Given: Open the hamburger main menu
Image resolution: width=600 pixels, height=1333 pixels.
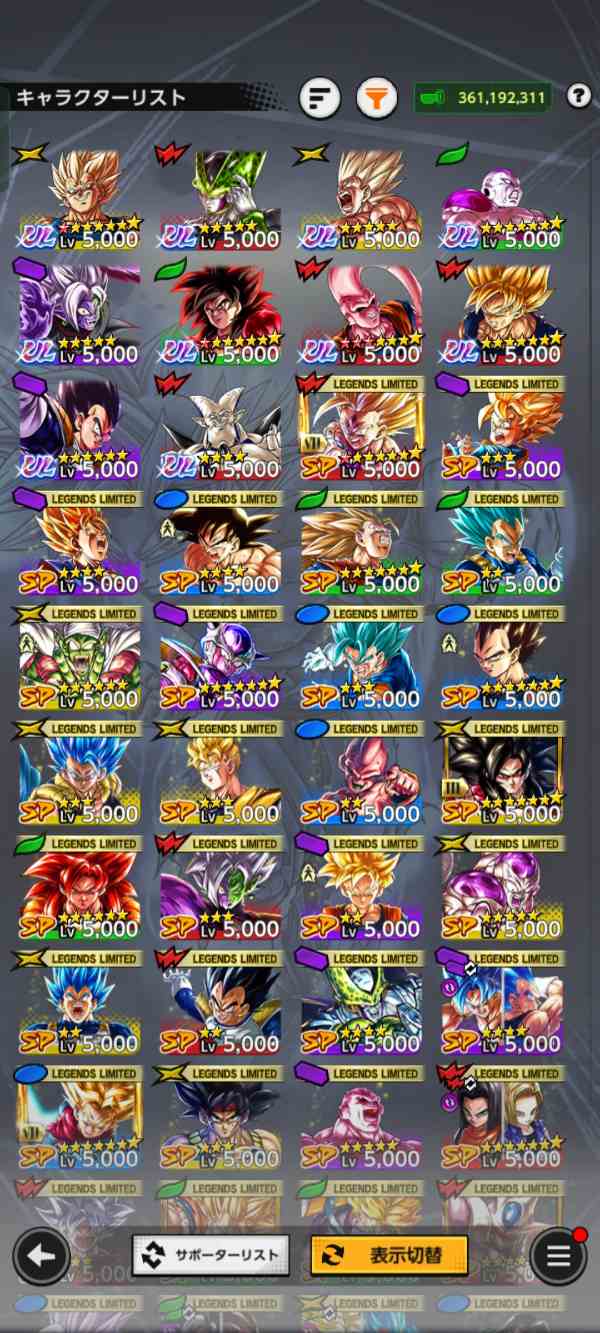Looking at the screenshot, I should 558,1256.
